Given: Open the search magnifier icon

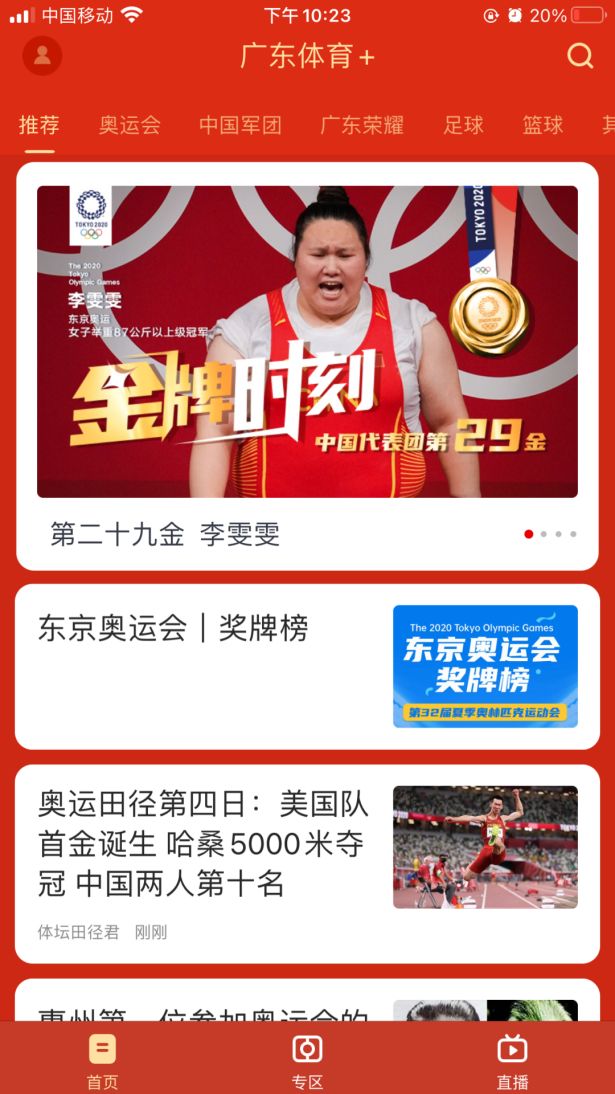Looking at the screenshot, I should (x=580, y=56).
